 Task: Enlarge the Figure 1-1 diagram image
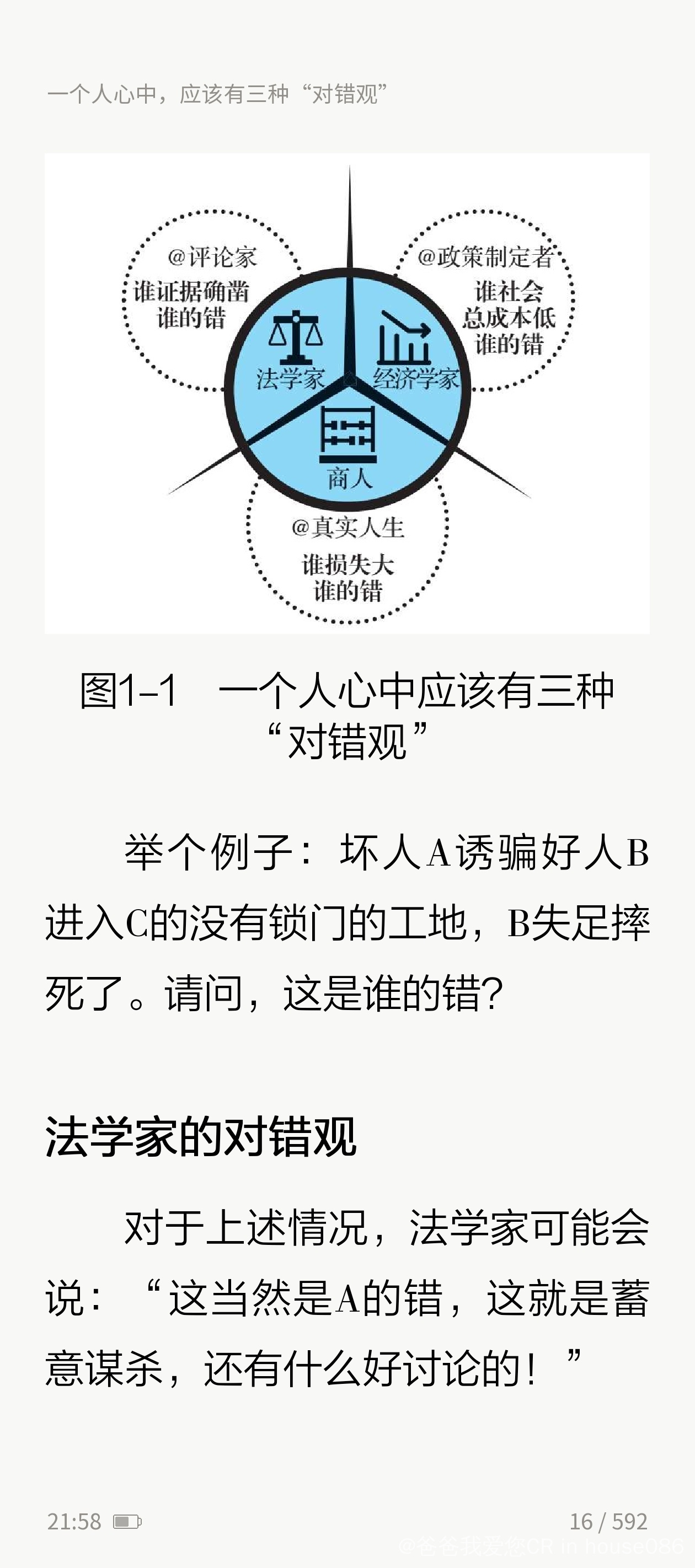(x=347, y=394)
